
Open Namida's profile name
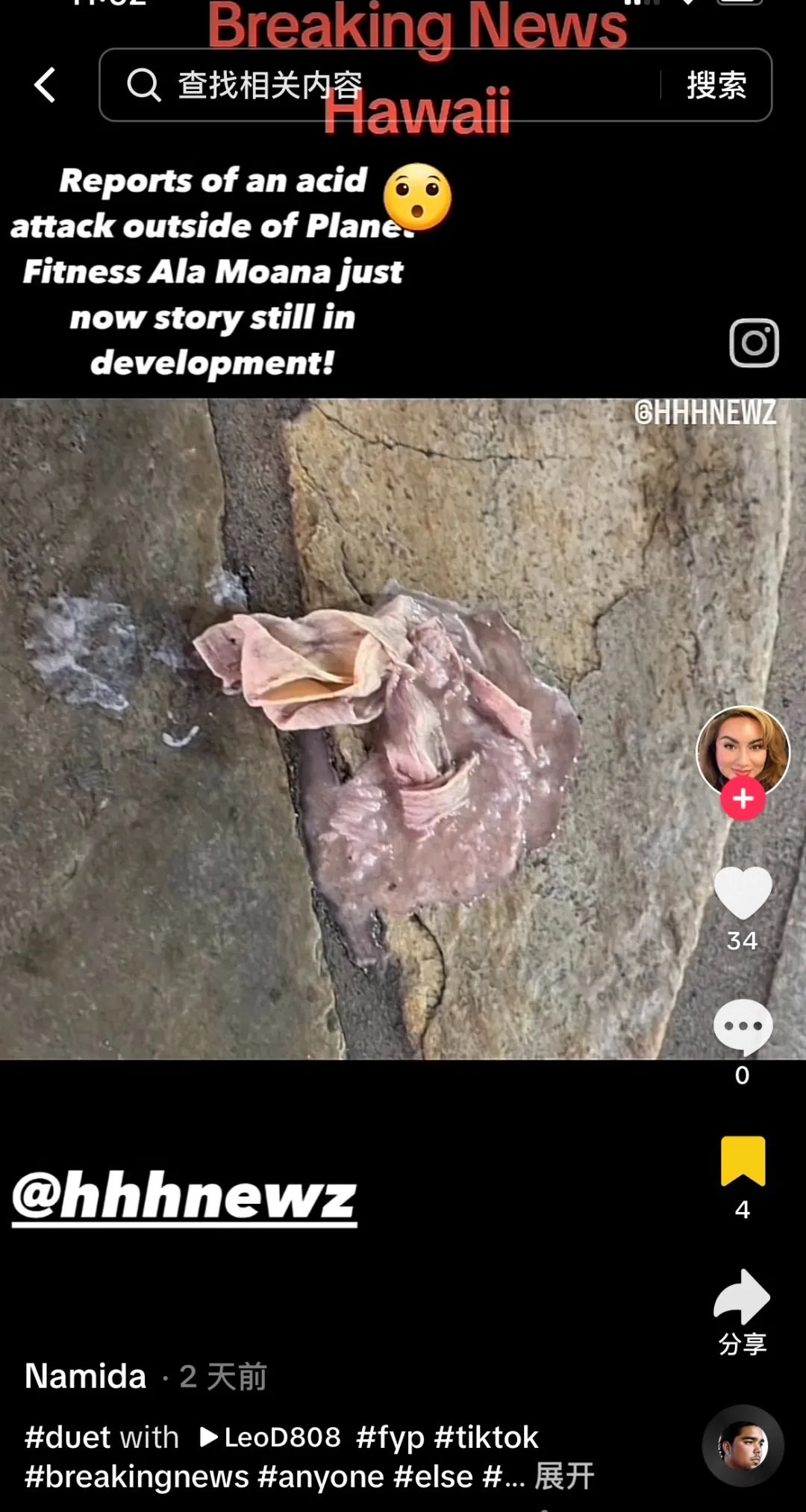click(85, 1376)
